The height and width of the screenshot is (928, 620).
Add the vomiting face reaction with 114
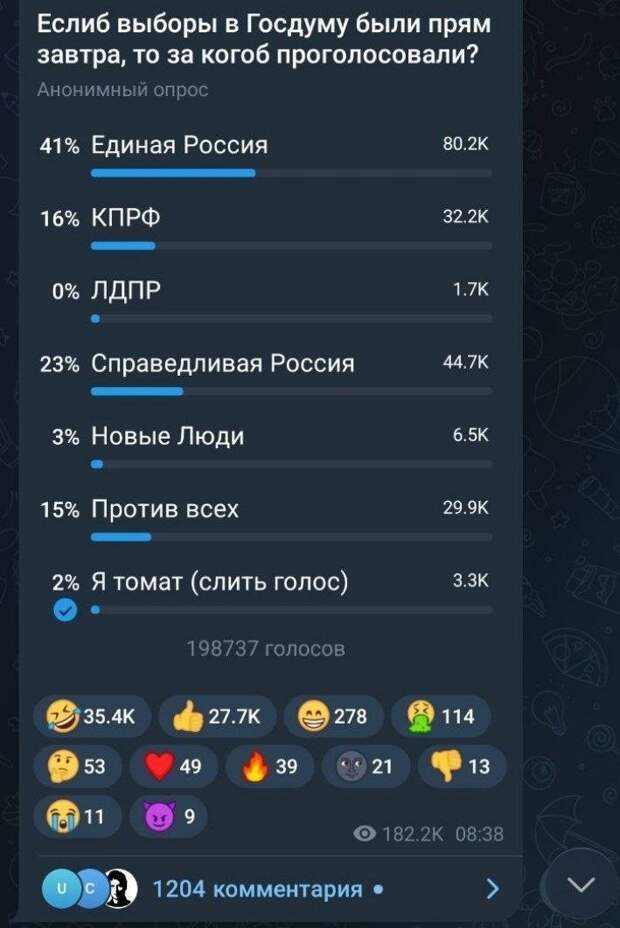[441, 716]
